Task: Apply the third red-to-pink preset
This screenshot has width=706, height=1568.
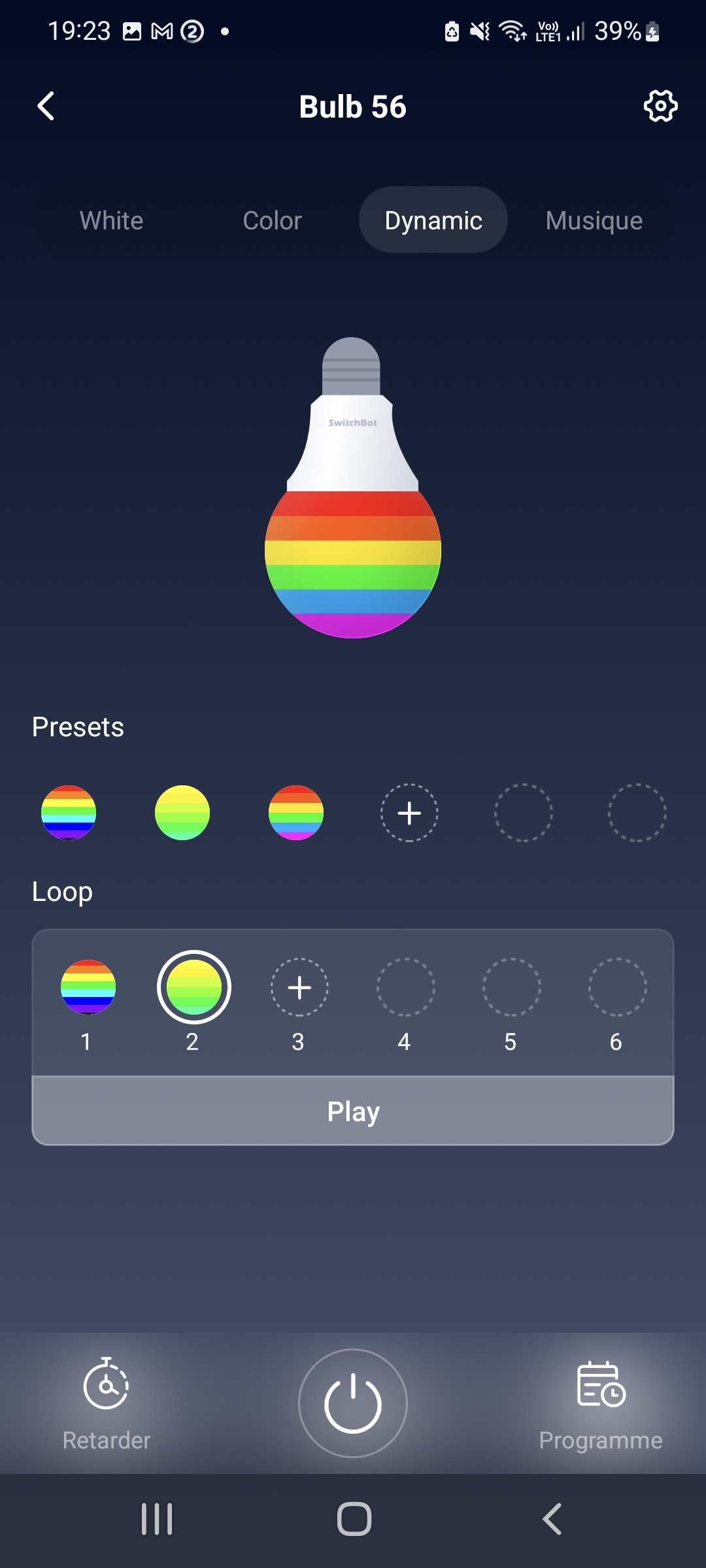Action: click(296, 813)
